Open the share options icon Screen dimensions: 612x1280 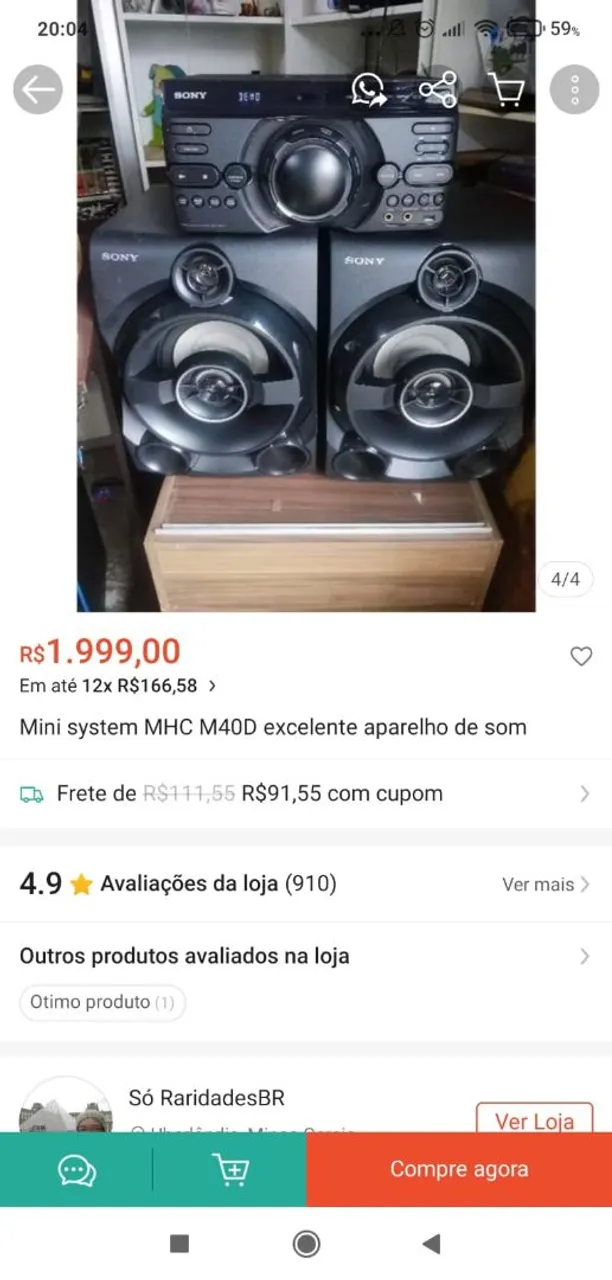click(x=437, y=91)
